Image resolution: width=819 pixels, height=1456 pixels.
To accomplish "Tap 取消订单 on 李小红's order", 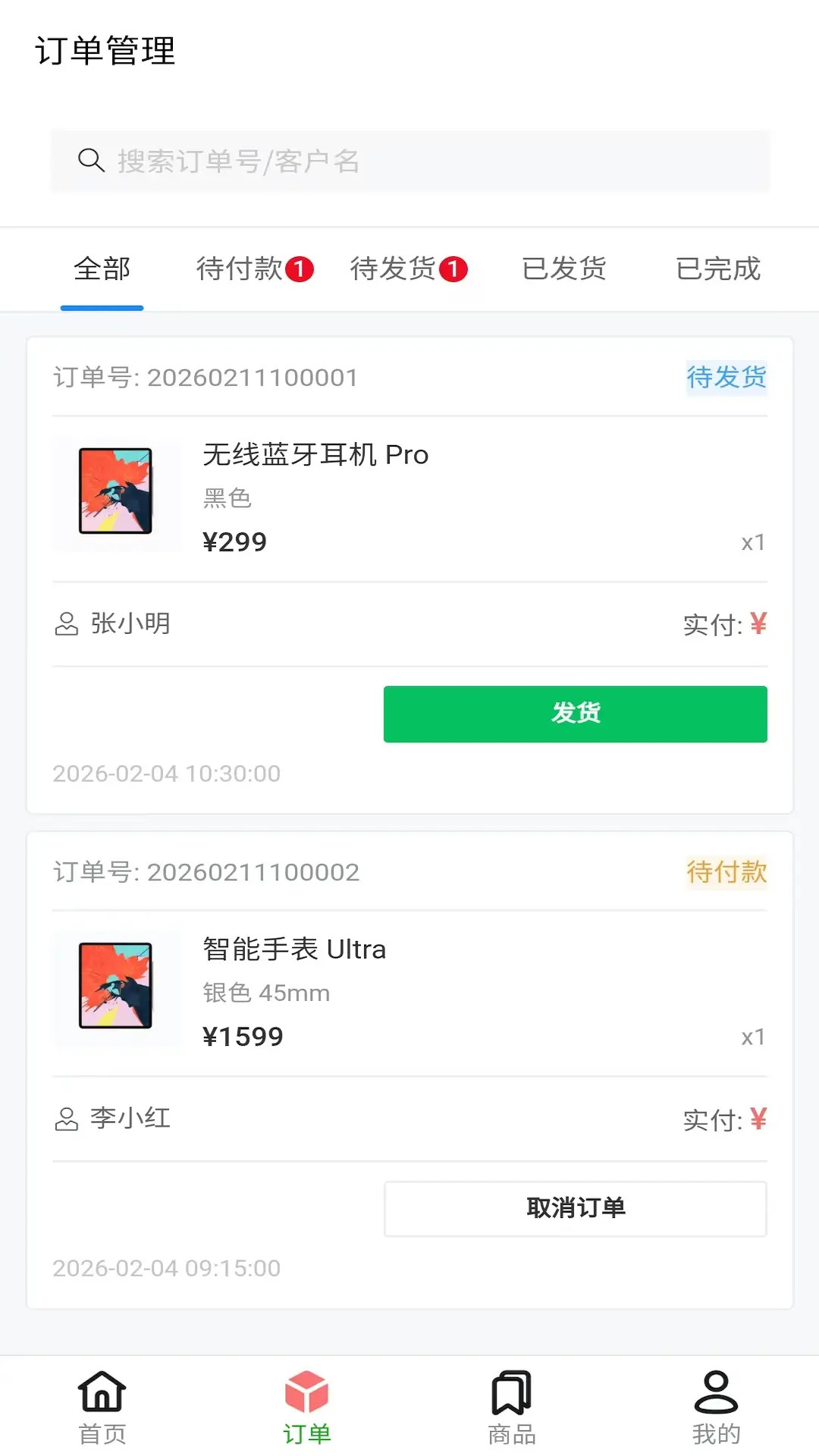I will pos(575,1209).
